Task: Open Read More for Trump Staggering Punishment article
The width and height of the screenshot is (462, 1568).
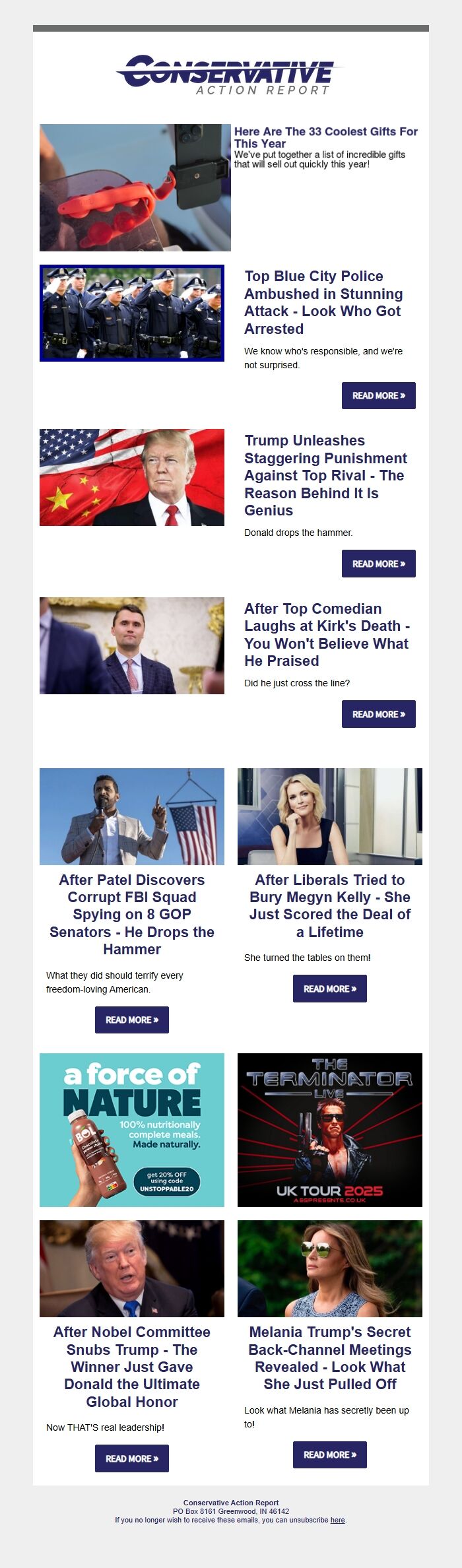Action: 379,564
